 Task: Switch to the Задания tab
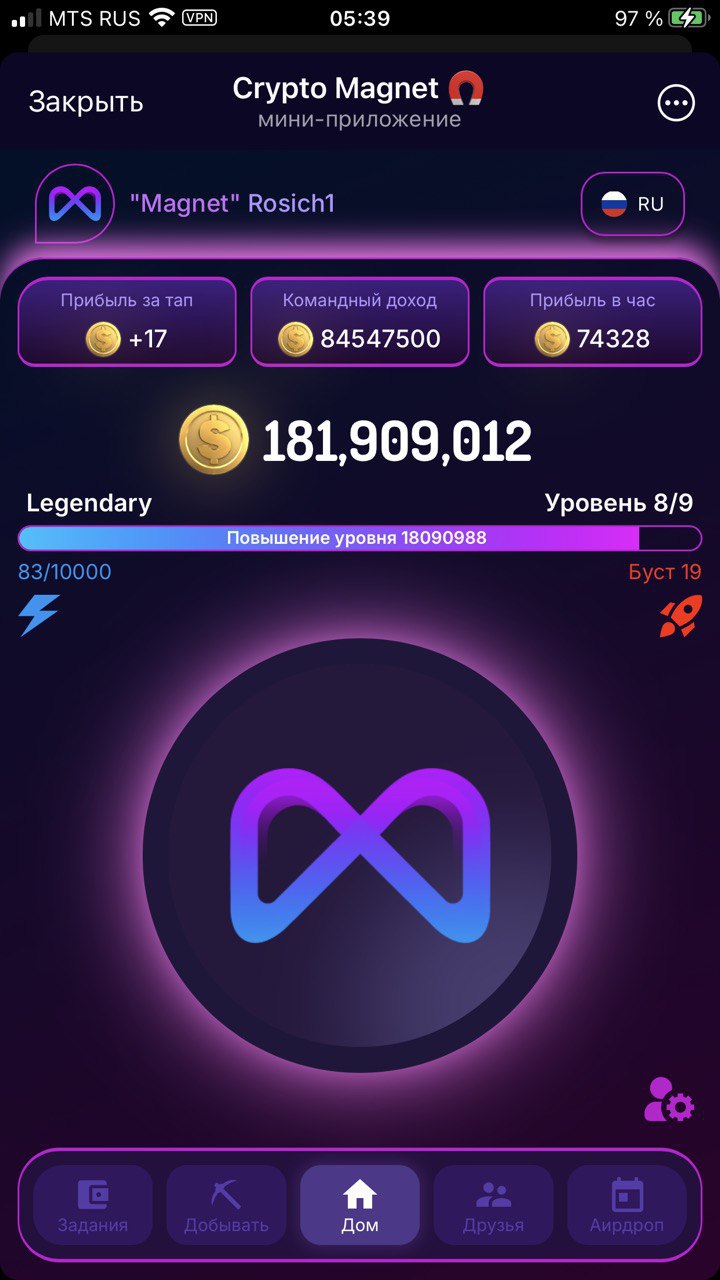(93, 1205)
